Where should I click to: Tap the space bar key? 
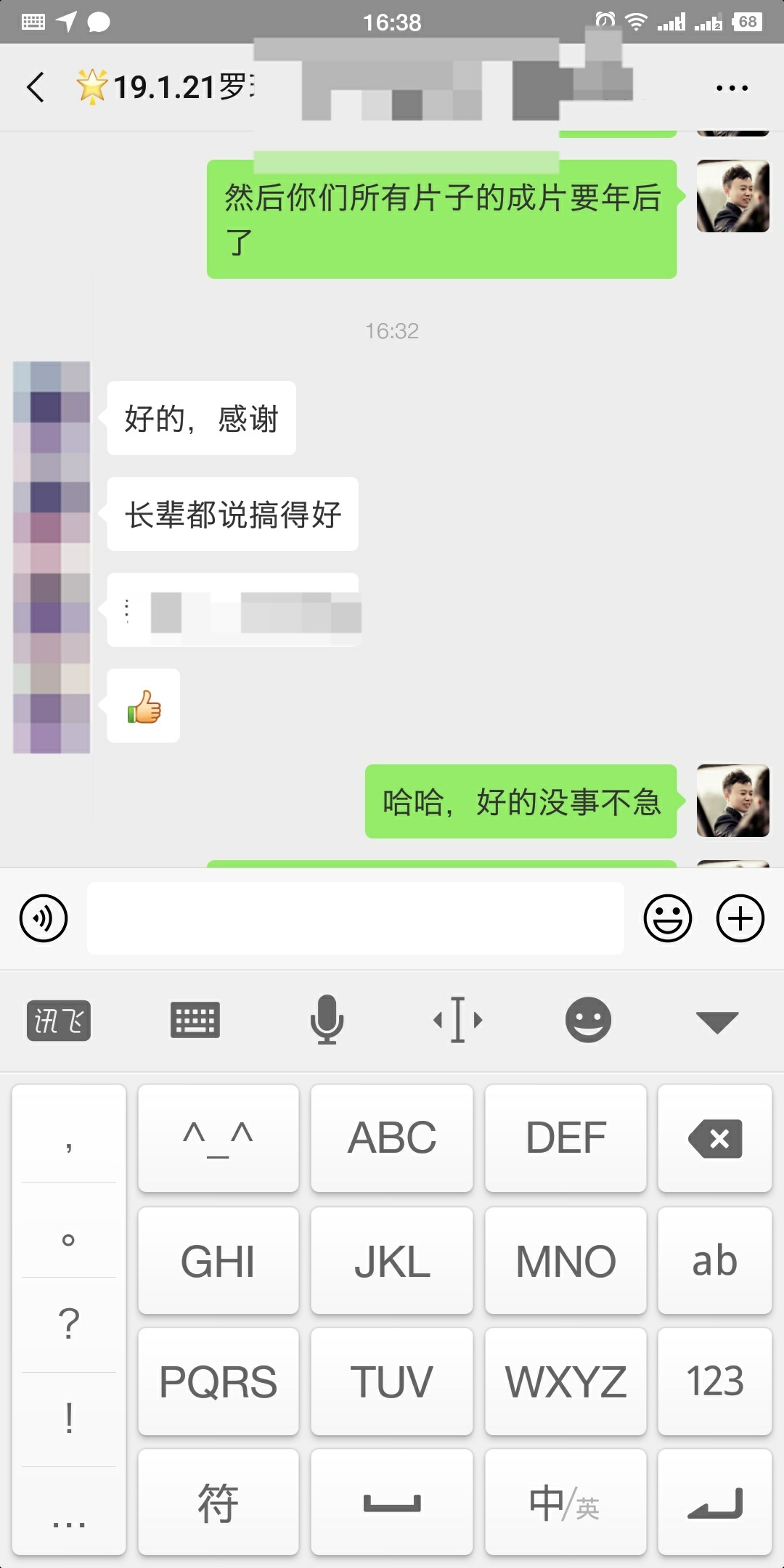click(x=392, y=1502)
